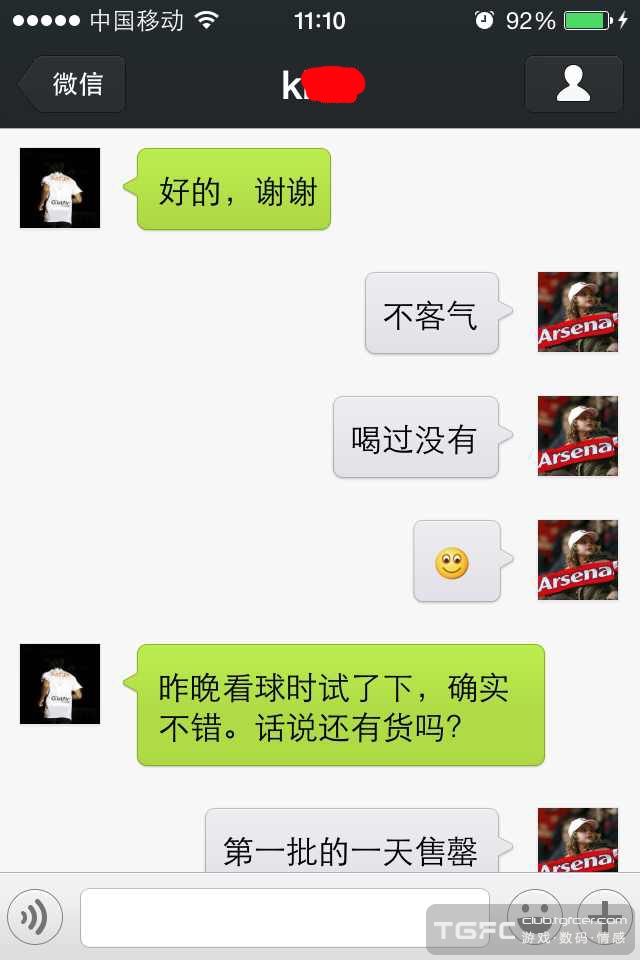Switch to voice message input

coord(35,917)
